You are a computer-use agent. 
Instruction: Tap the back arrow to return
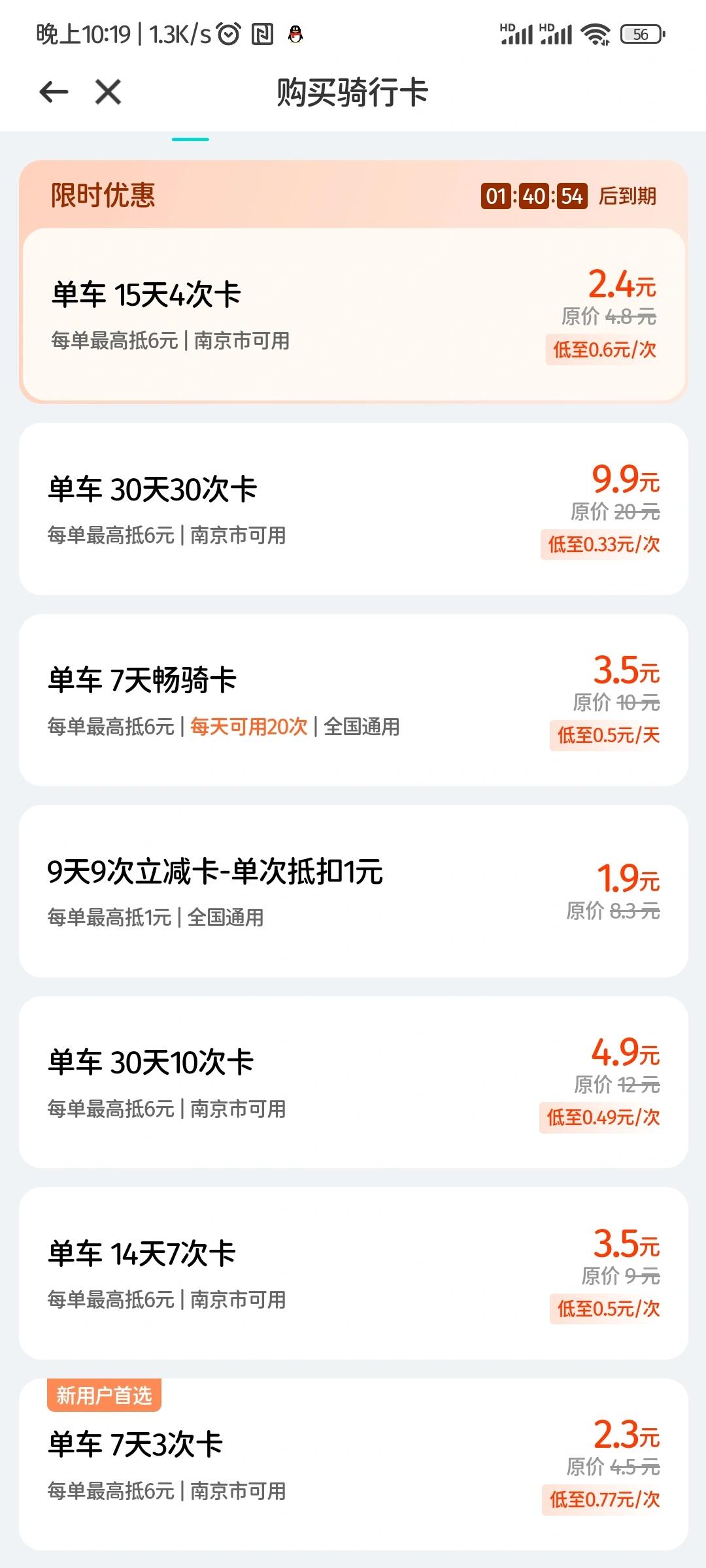pyautogui.click(x=55, y=92)
